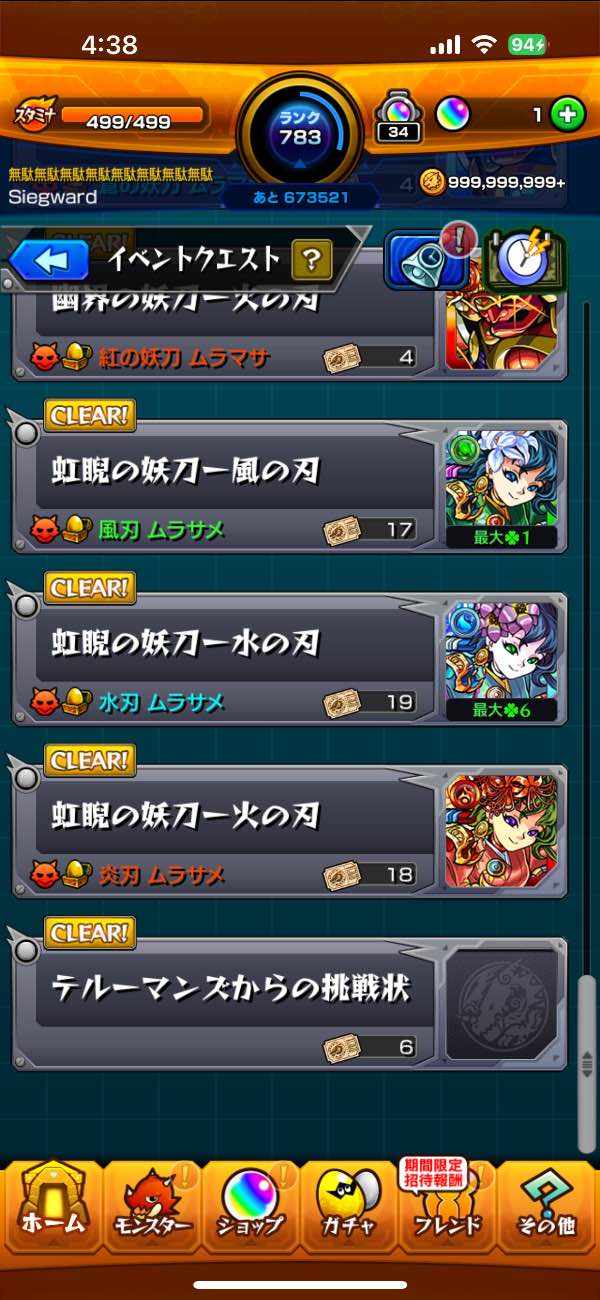Tap the green plus to add orbs
The image size is (600, 1300).
568,115
